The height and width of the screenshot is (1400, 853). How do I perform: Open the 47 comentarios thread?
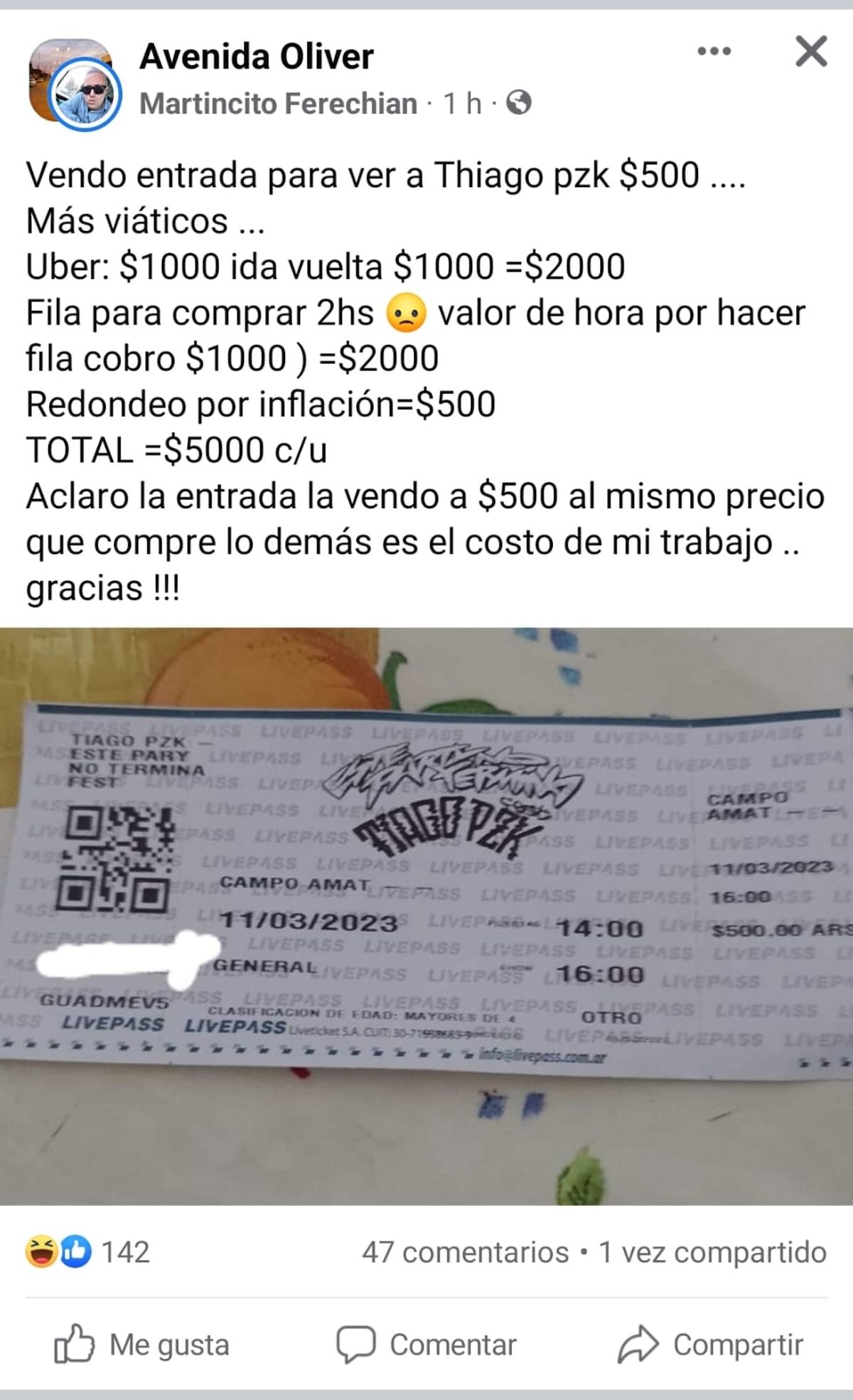(x=465, y=1252)
